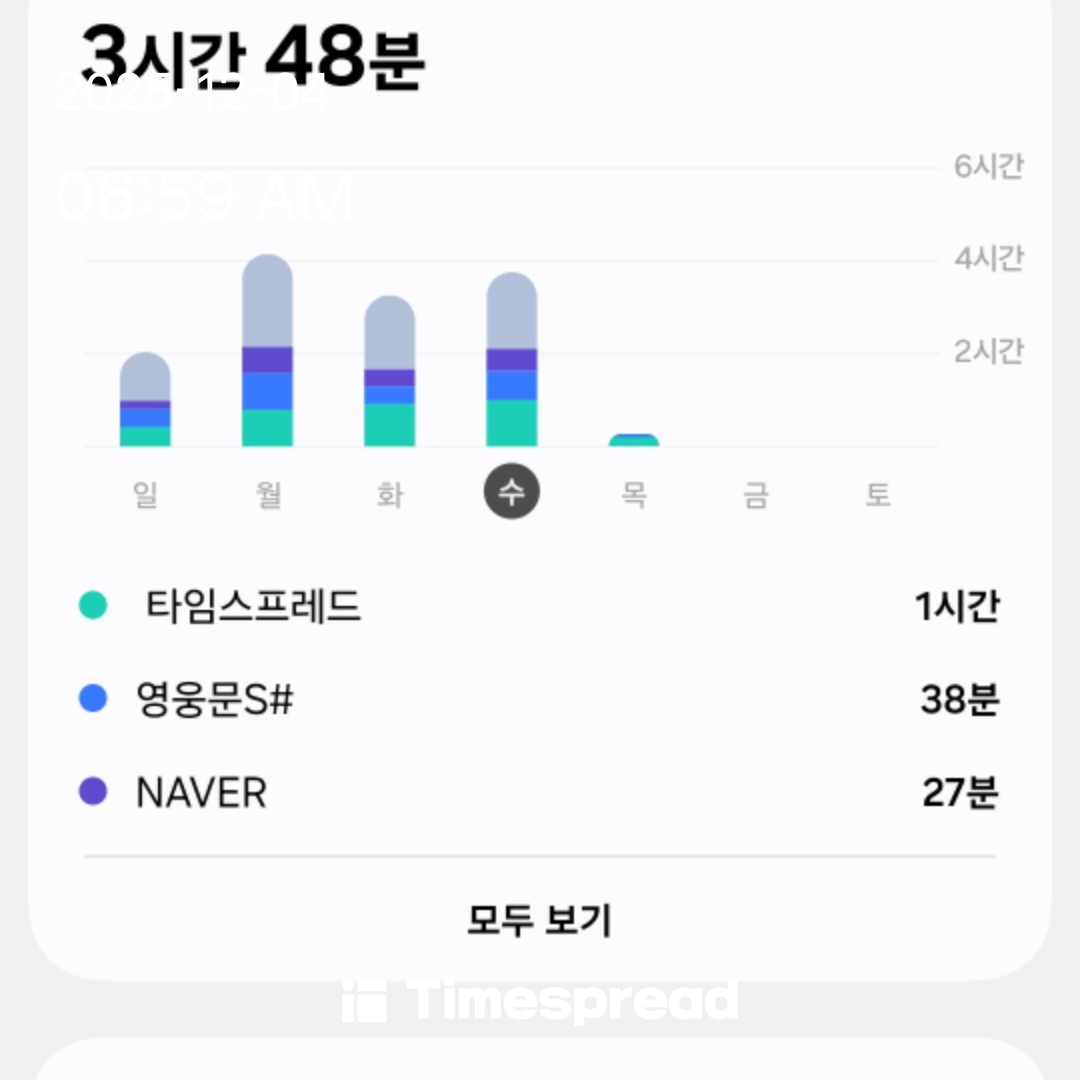Select 일 (Sunday) on the chart

(146, 494)
